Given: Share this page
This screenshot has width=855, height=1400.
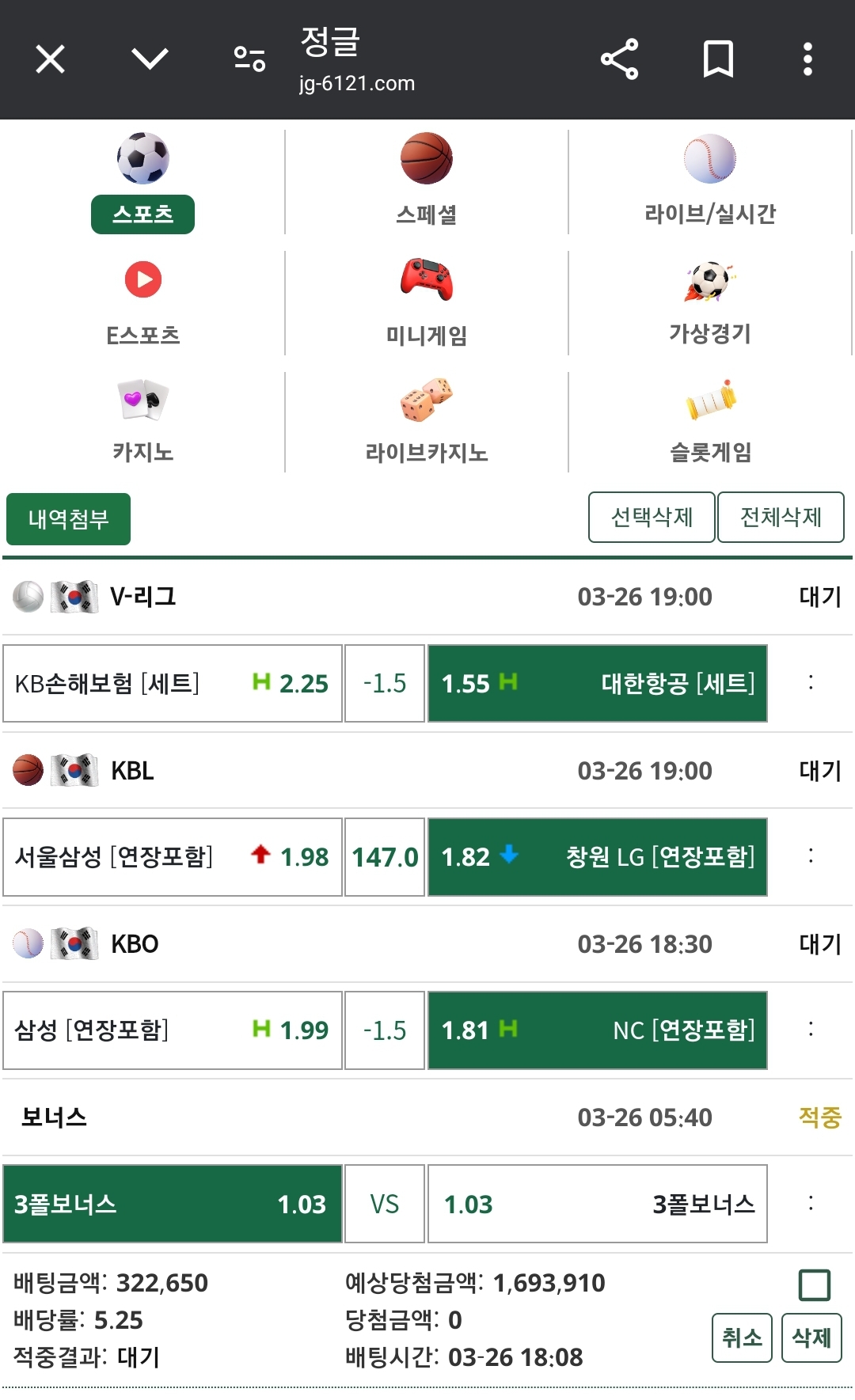Looking at the screenshot, I should [x=619, y=59].
